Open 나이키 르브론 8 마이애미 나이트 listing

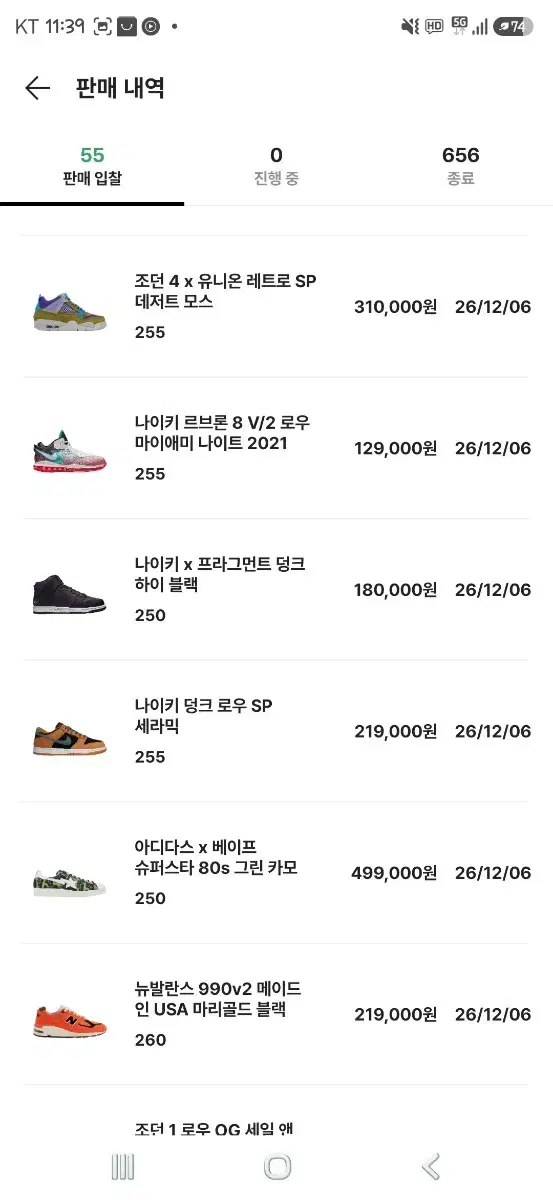click(276, 448)
